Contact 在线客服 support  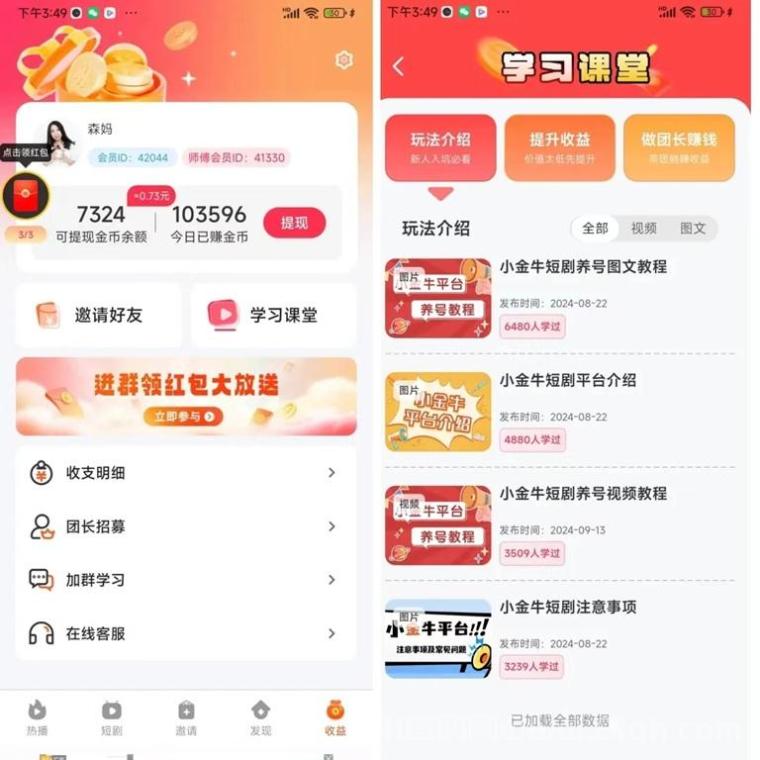coord(186,633)
